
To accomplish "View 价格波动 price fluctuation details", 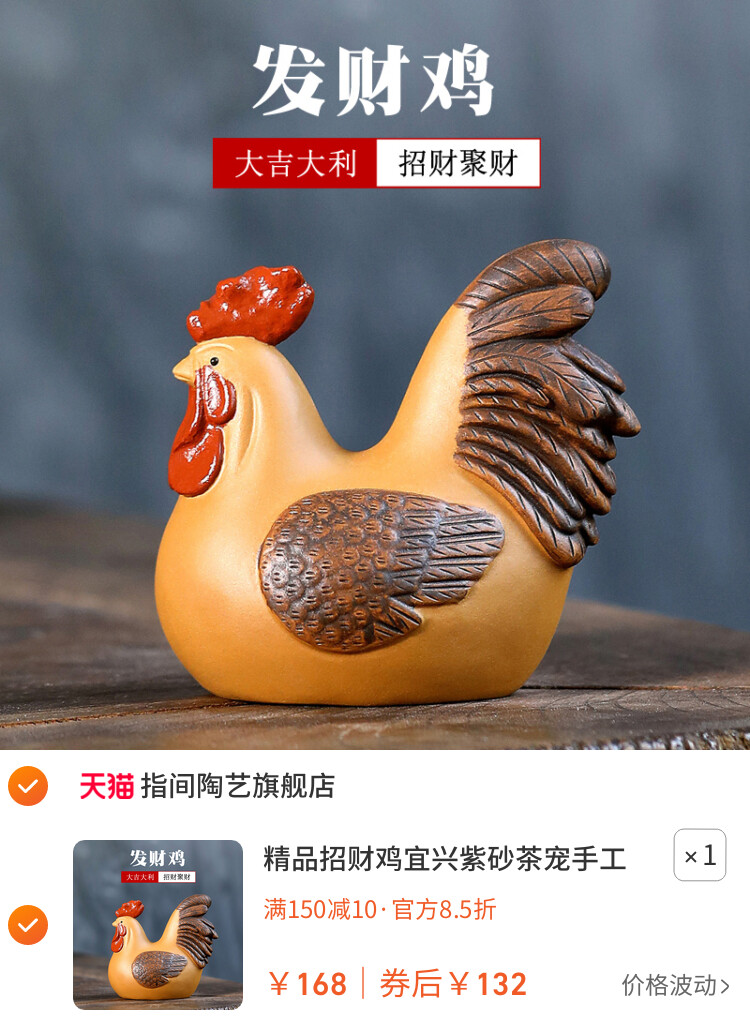I will tap(676, 985).
